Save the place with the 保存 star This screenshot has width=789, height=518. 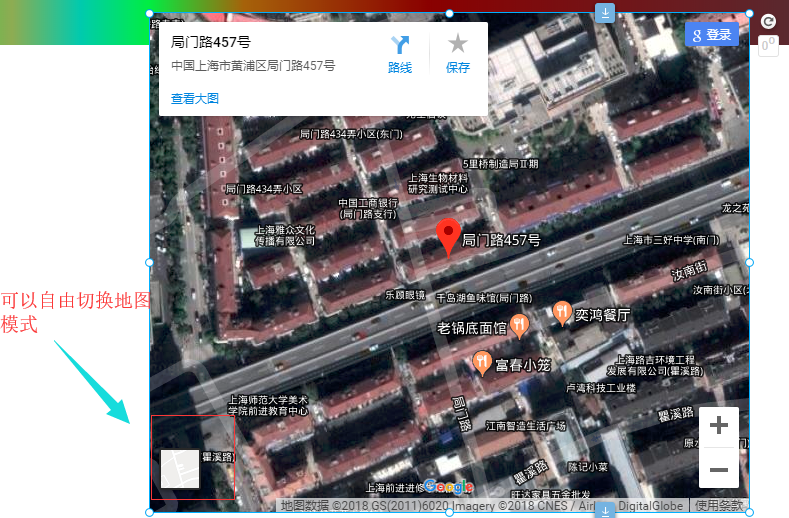tap(458, 54)
